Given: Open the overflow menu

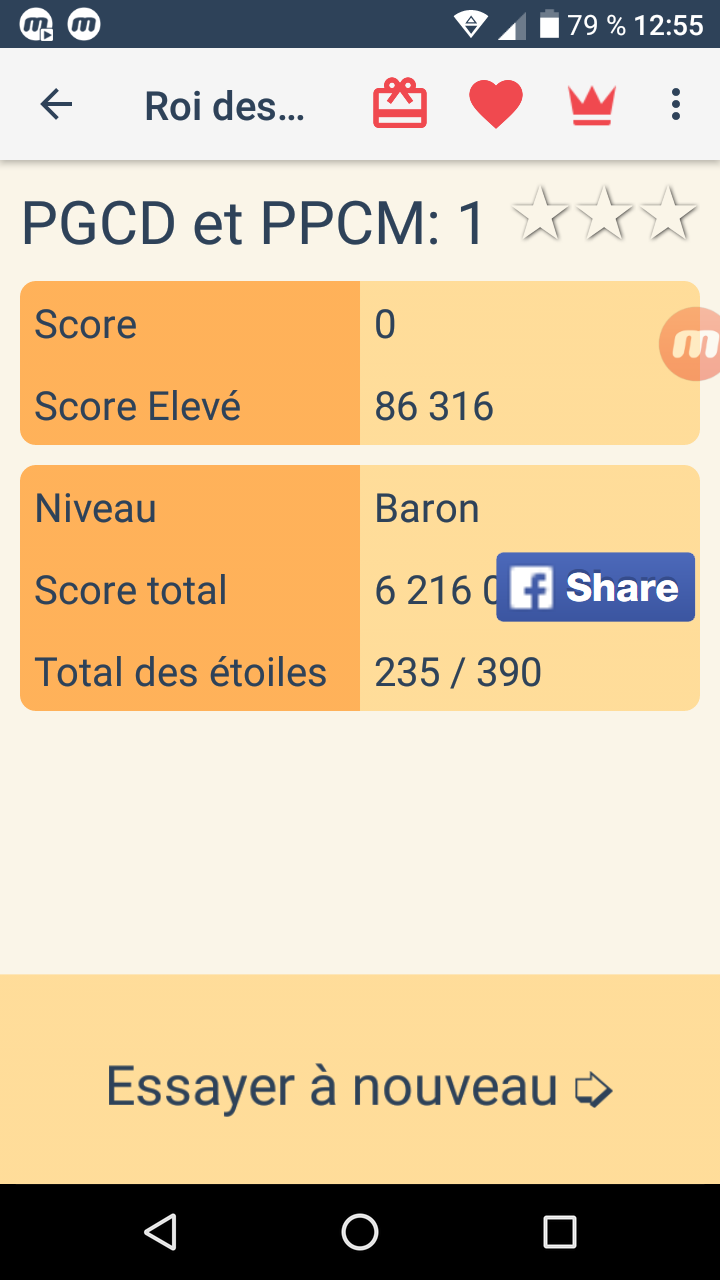Looking at the screenshot, I should click(676, 104).
